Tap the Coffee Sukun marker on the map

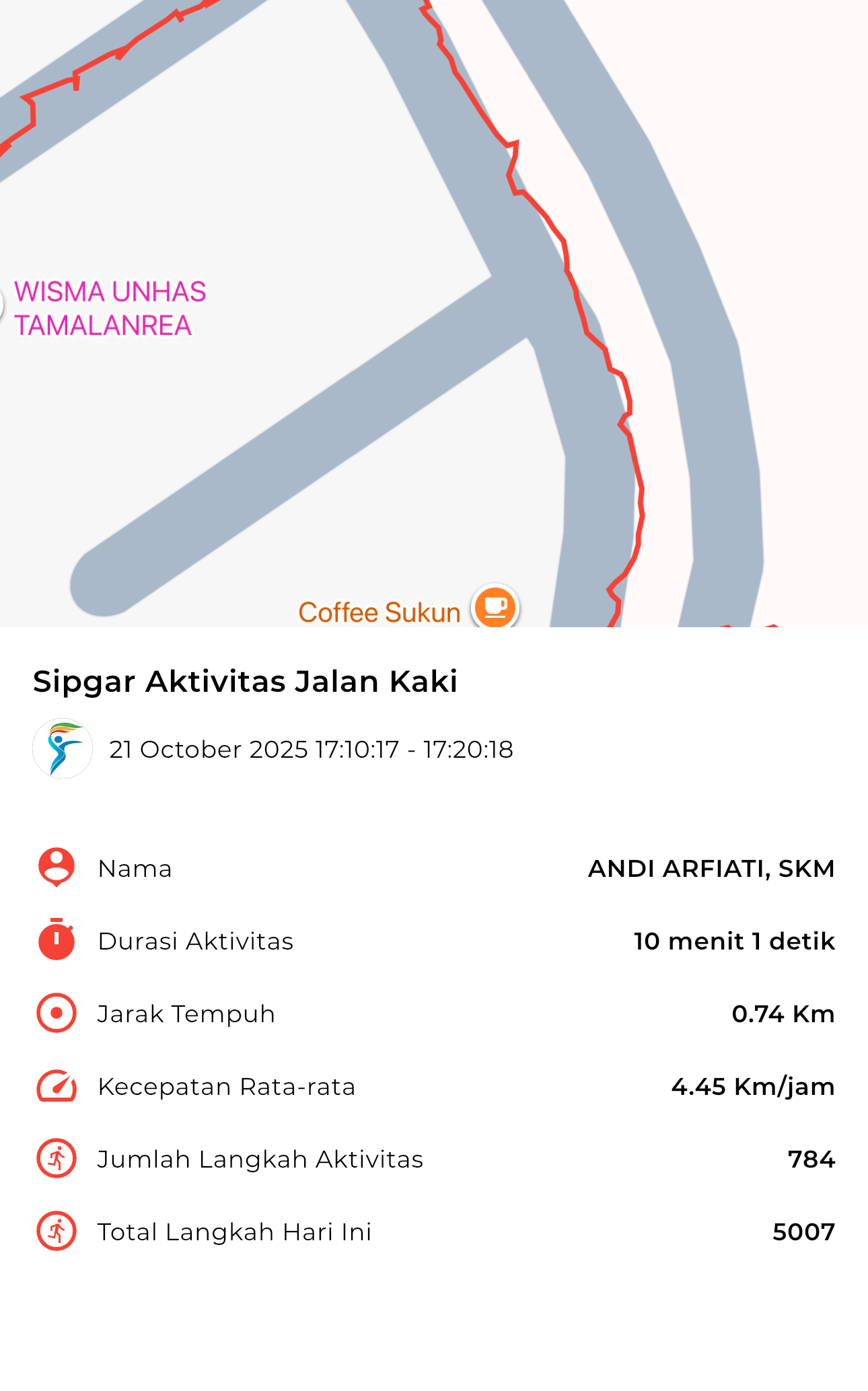click(x=495, y=606)
